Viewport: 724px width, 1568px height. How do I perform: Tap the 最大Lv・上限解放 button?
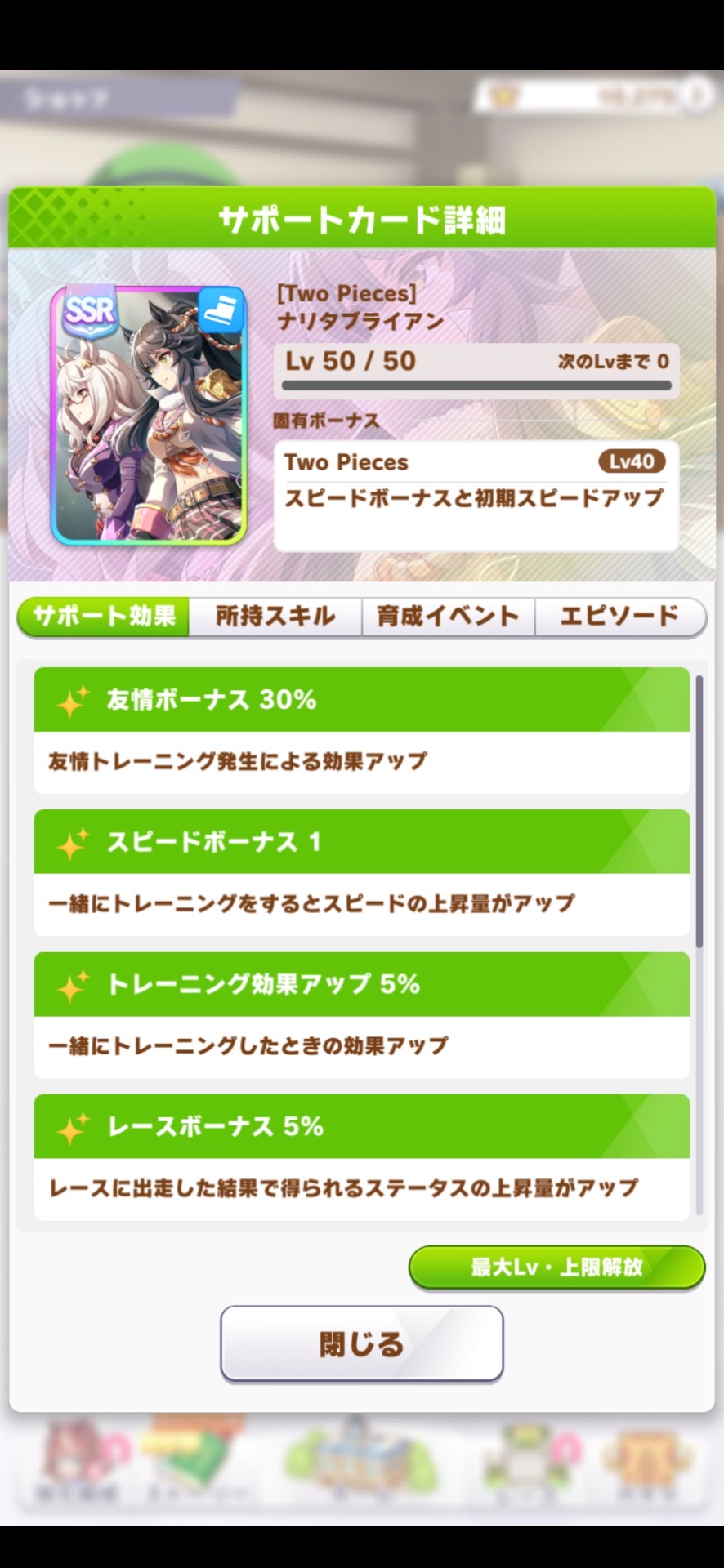[556, 1267]
